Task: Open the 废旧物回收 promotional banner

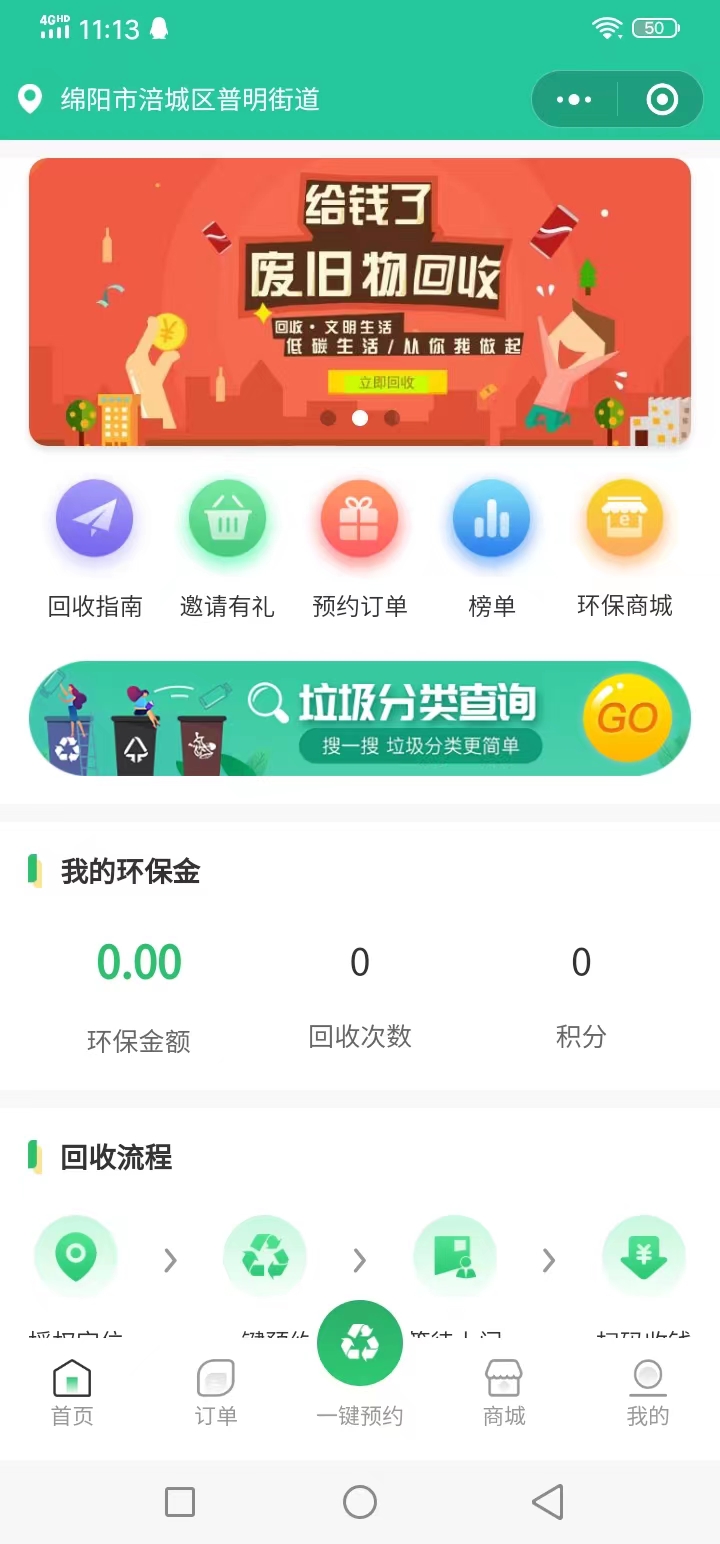Action: (x=360, y=301)
